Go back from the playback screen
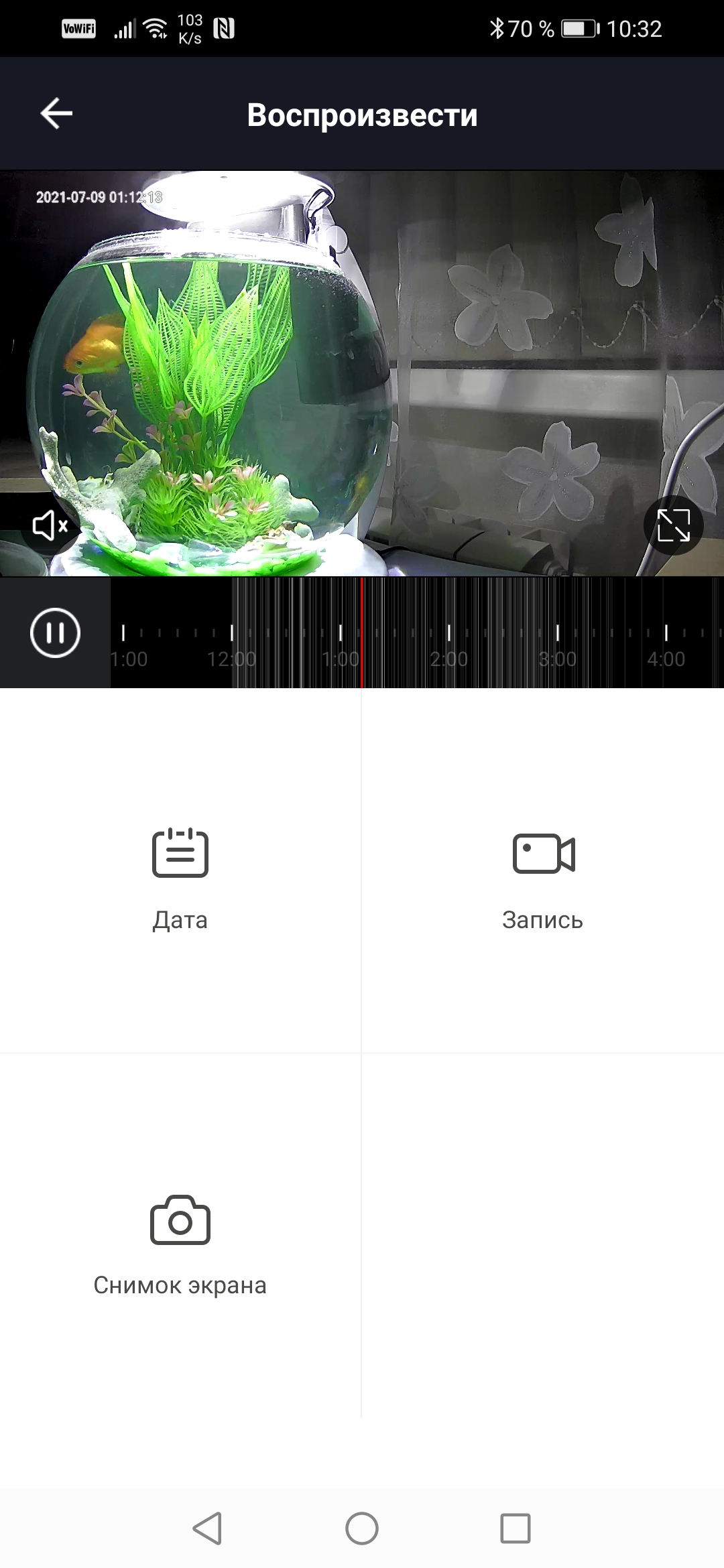The height and width of the screenshot is (1568, 724). pyautogui.click(x=56, y=113)
